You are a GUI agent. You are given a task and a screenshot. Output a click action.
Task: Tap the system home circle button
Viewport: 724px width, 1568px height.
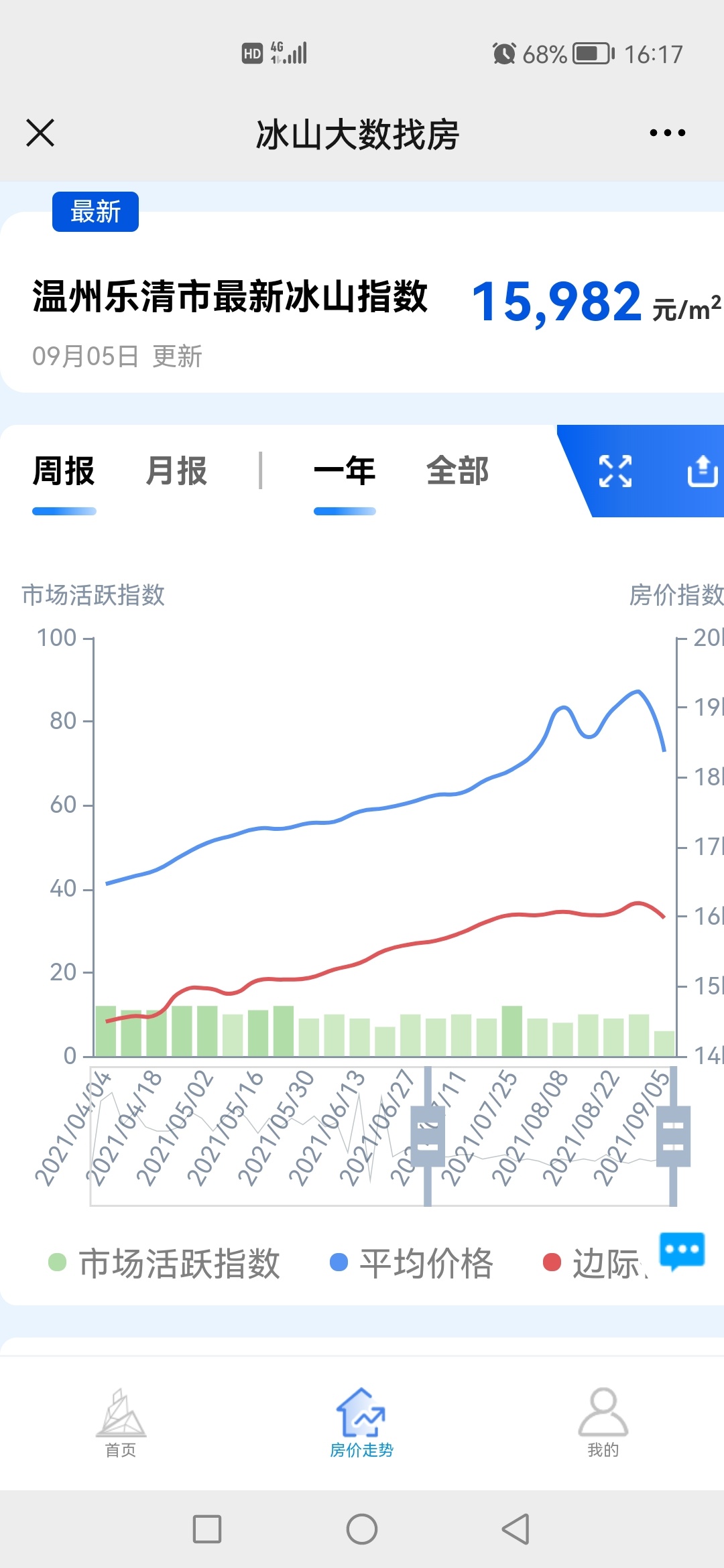[x=362, y=1529]
